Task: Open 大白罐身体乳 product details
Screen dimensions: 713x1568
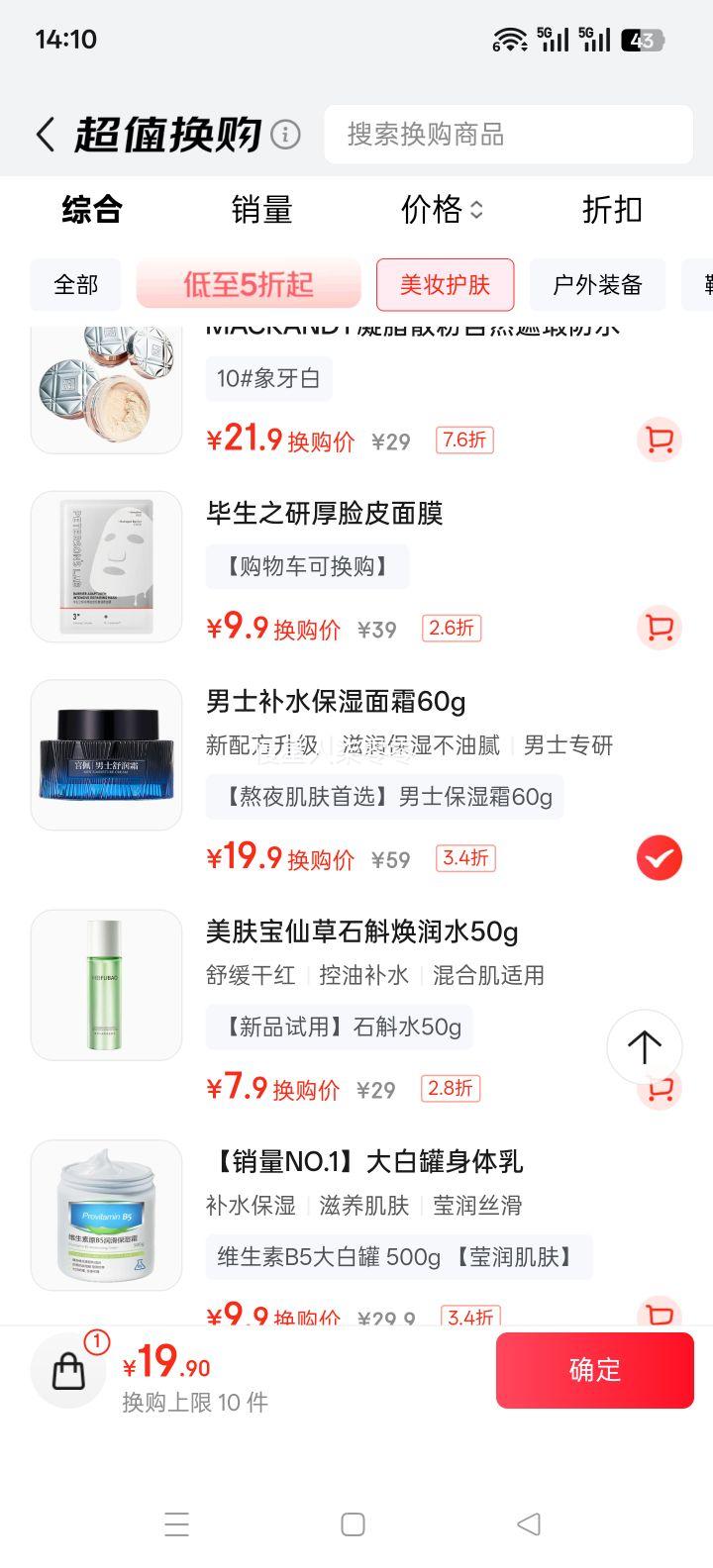Action: (x=364, y=1162)
